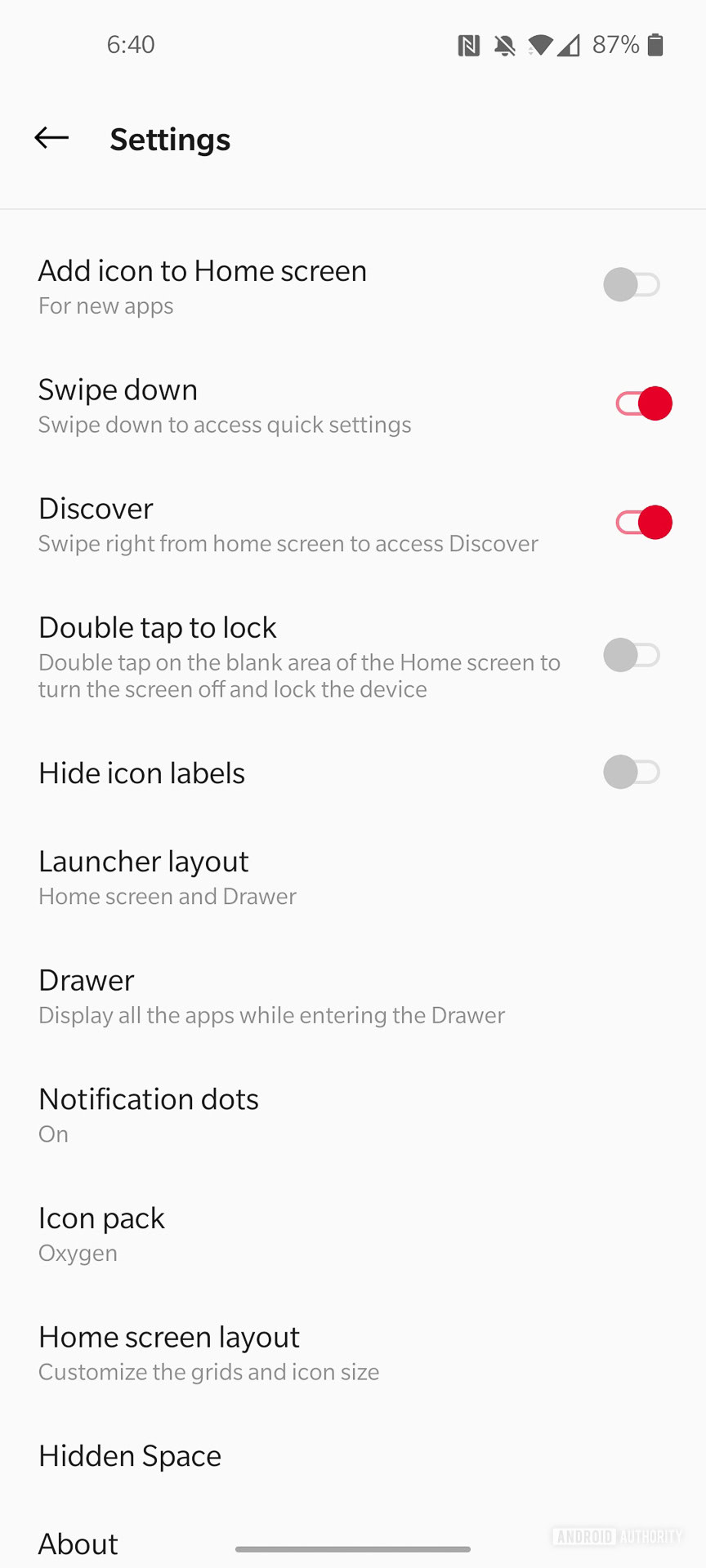Open Notification dots settings
Screen dimensions: 706x1568
click(149, 1114)
